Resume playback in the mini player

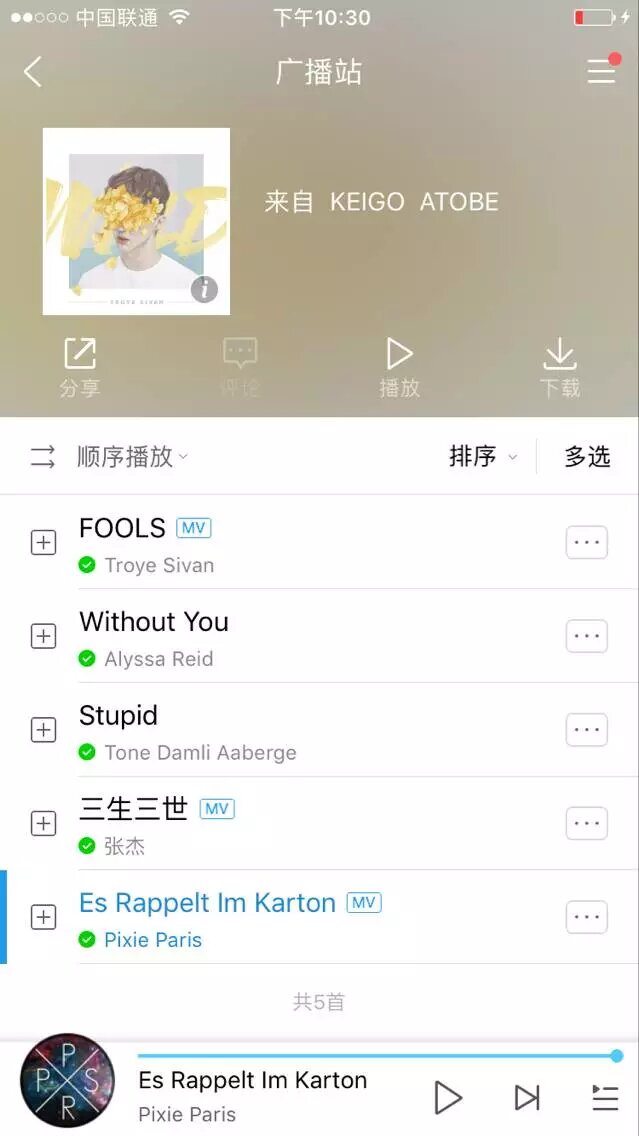coord(448,1097)
